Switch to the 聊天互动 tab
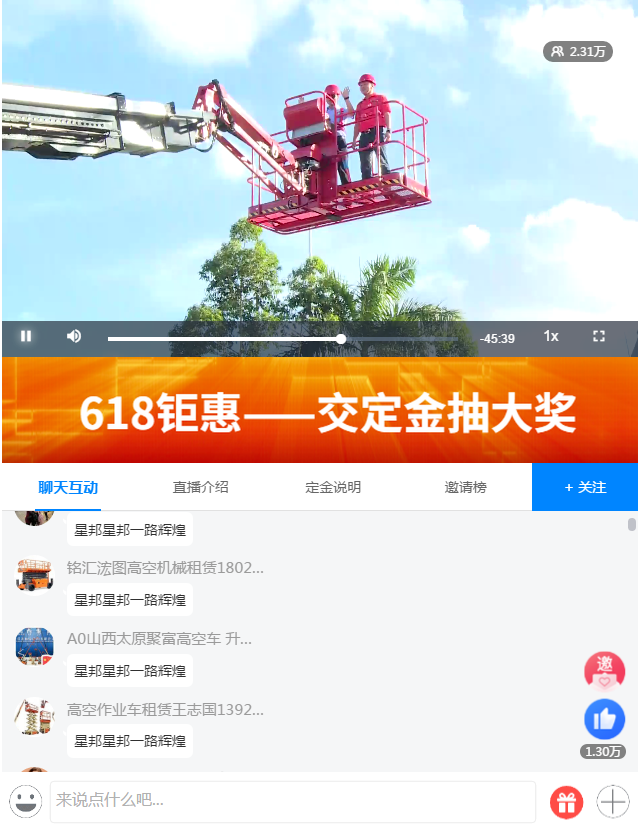This screenshot has height=834, width=638. pos(68,487)
